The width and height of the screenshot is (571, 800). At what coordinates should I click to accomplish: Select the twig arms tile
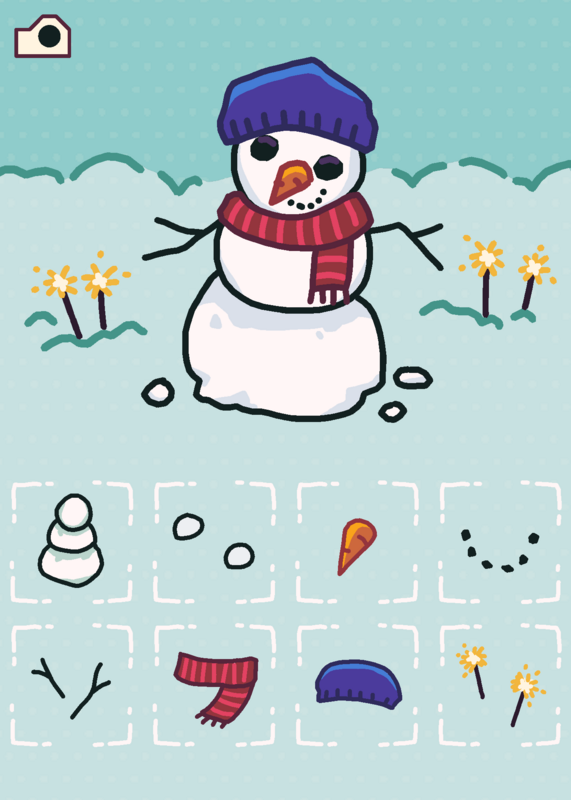coord(71,685)
